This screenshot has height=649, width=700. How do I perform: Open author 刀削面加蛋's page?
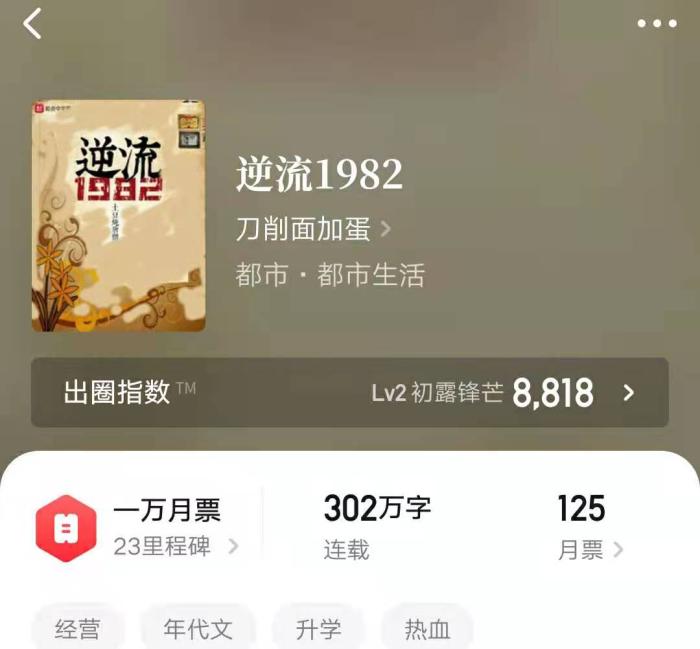[x=312, y=229]
